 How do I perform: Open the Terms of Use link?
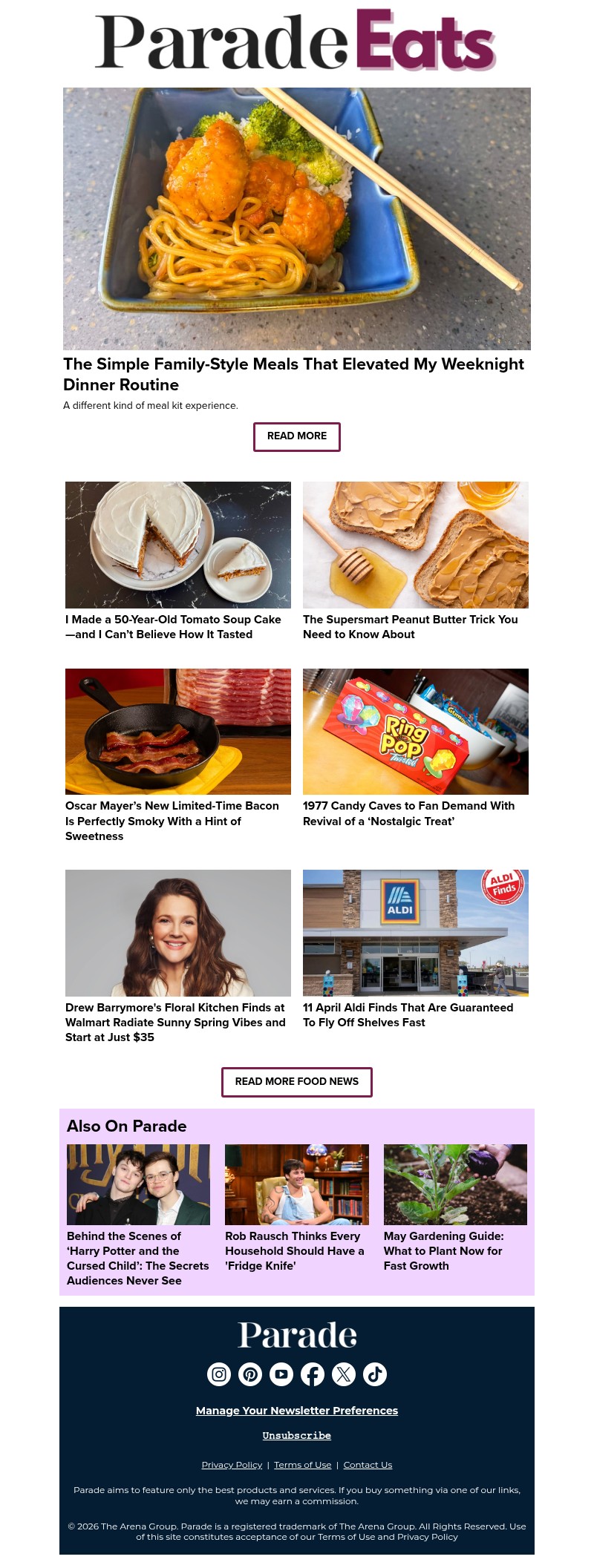(302, 1464)
